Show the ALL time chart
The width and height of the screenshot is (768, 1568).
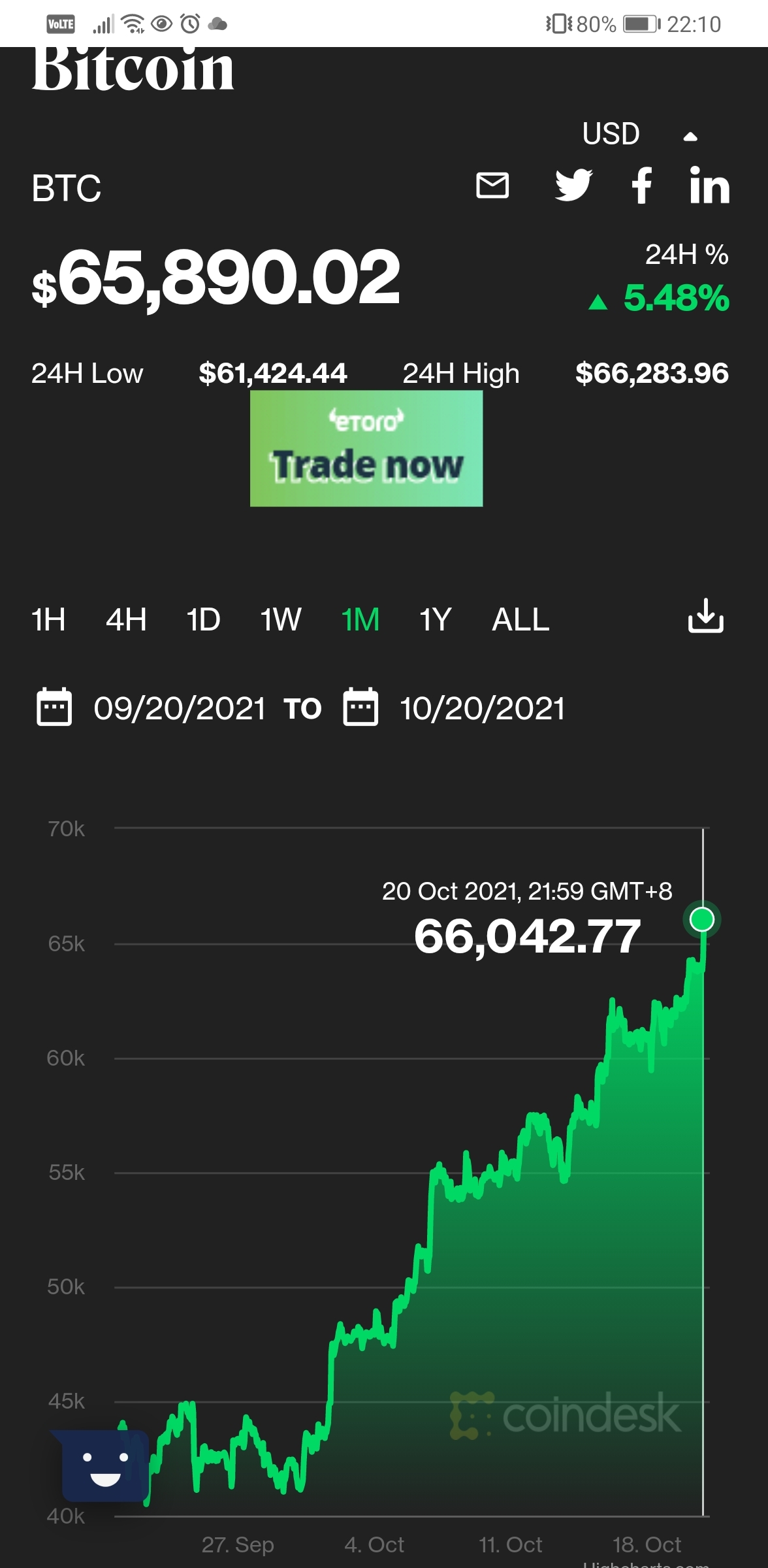coord(520,619)
